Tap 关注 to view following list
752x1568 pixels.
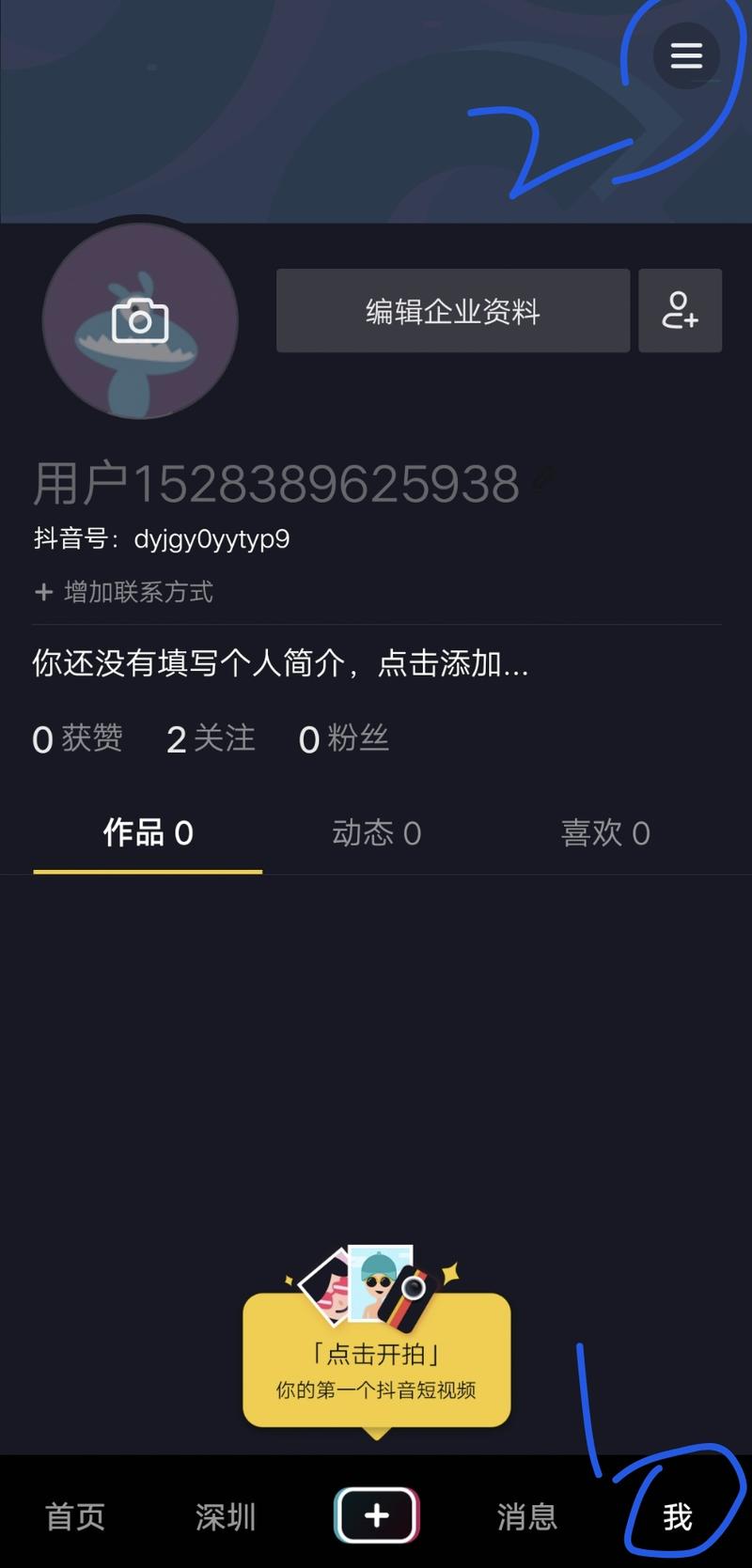pos(210,739)
